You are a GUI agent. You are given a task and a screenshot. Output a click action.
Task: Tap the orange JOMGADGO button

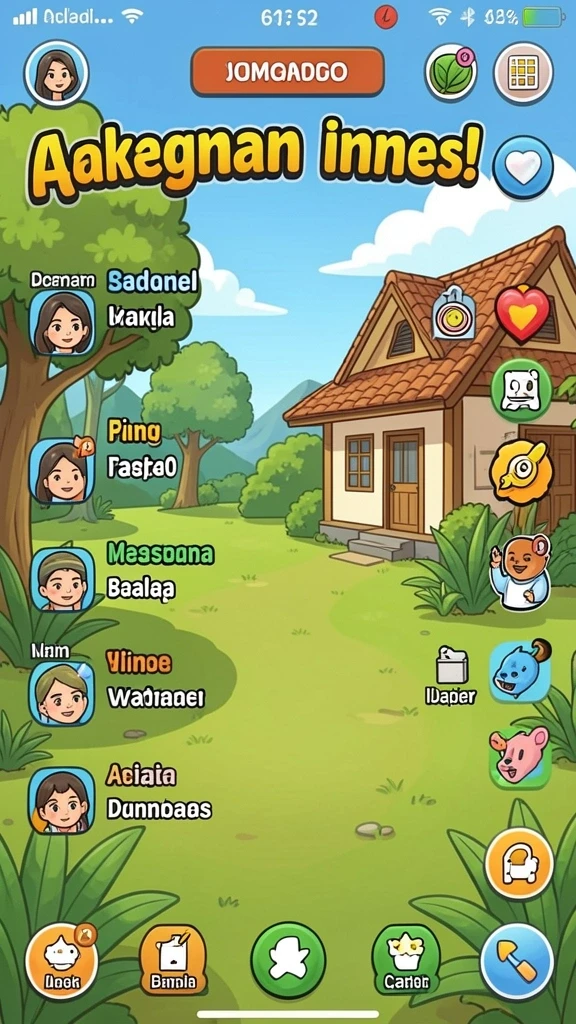pyautogui.click(x=287, y=72)
